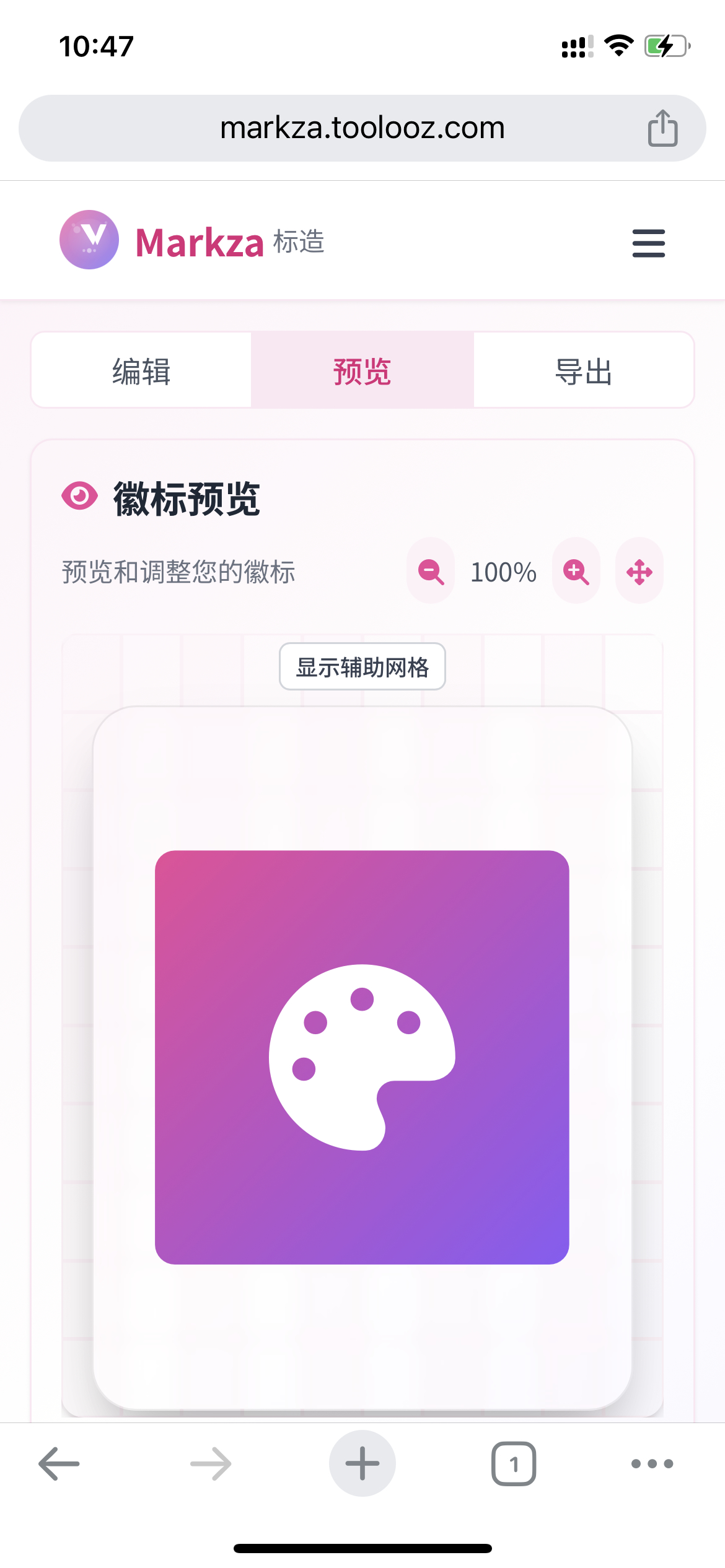Open a new browser tab
The height and width of the screenshot is (1568, 725).
362,1464
